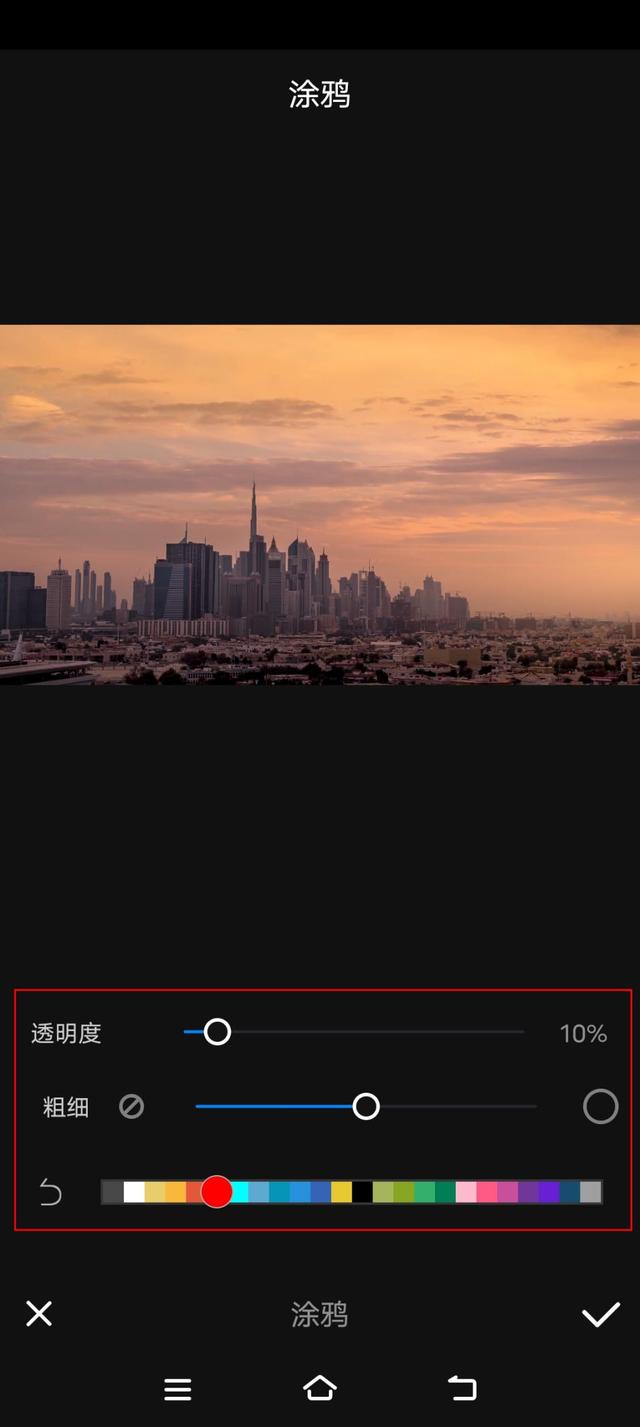Select the dark gray swatch at the start
This screenshot has height=1427, width=640.
113,1192
